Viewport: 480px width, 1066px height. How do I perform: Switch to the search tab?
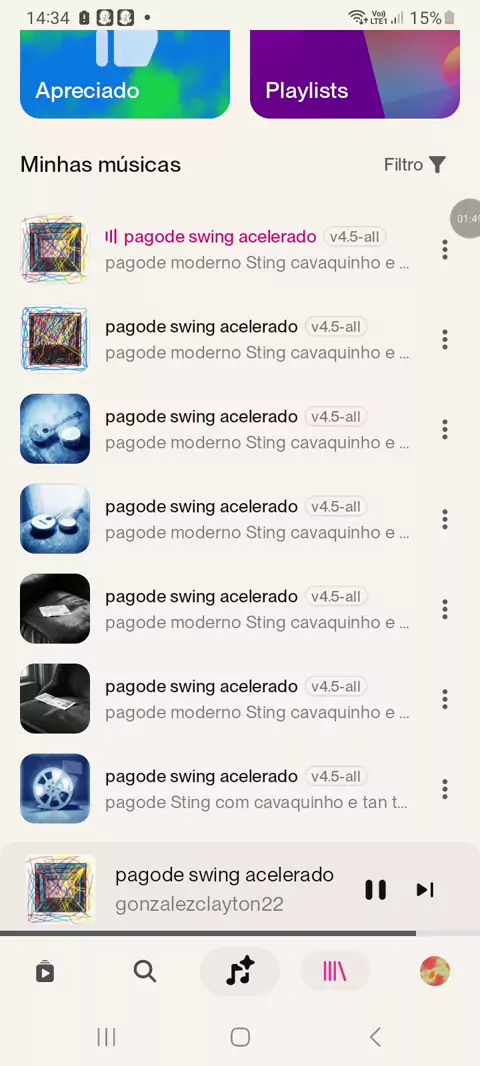(x=145, y=972)
